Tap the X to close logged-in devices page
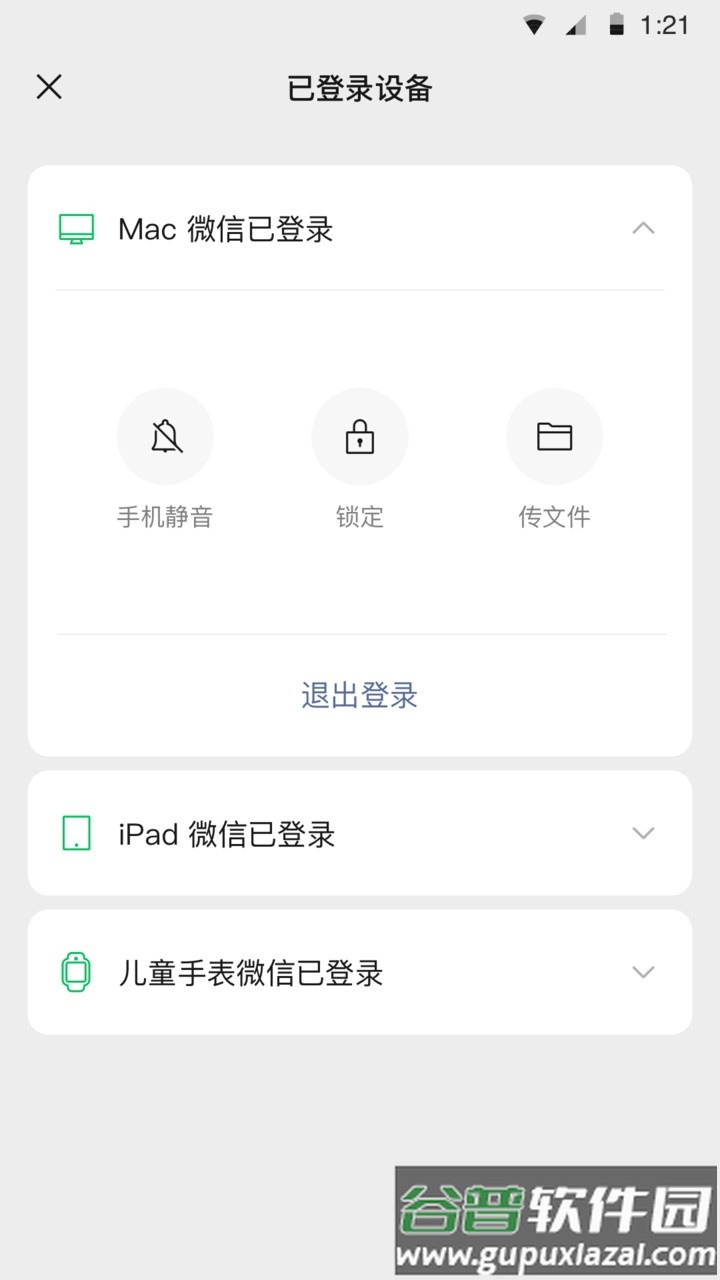This screenshot has width=720, height=1280. click(49, 87)
